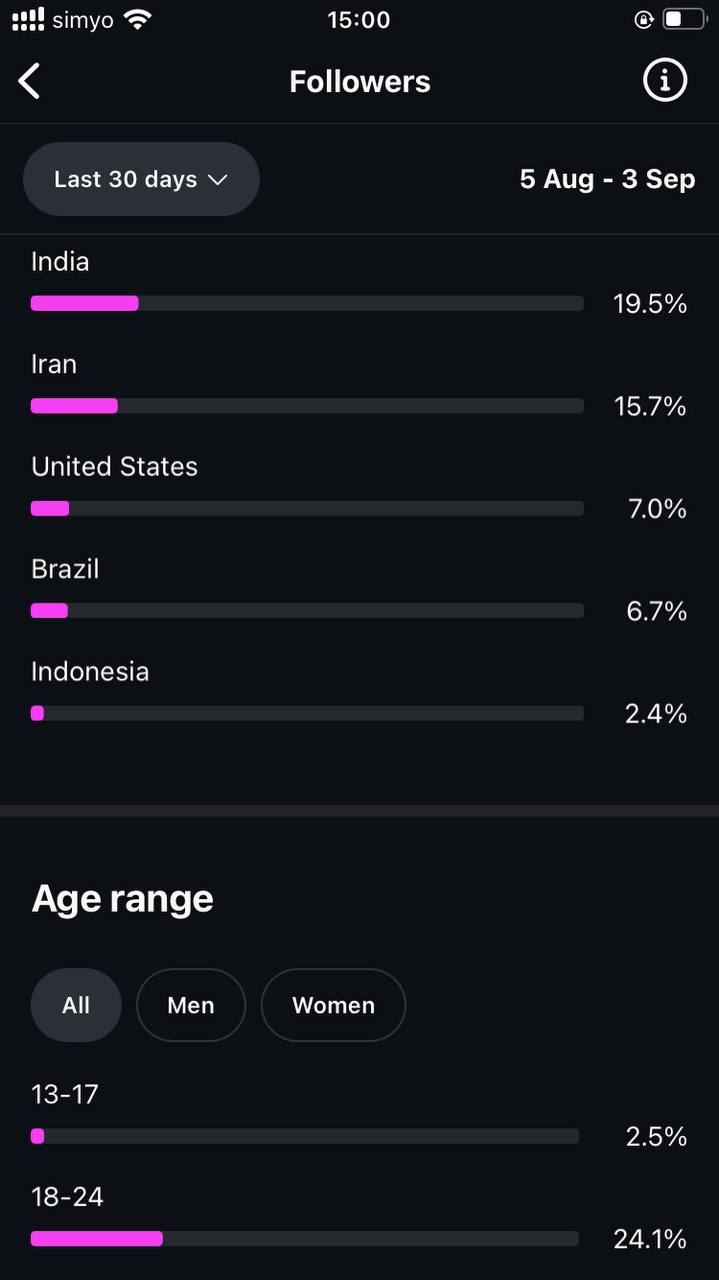This screenshot has height=1280, width=719.
Task: Filter age range by Women
Action: click(x=333, y=1005)
